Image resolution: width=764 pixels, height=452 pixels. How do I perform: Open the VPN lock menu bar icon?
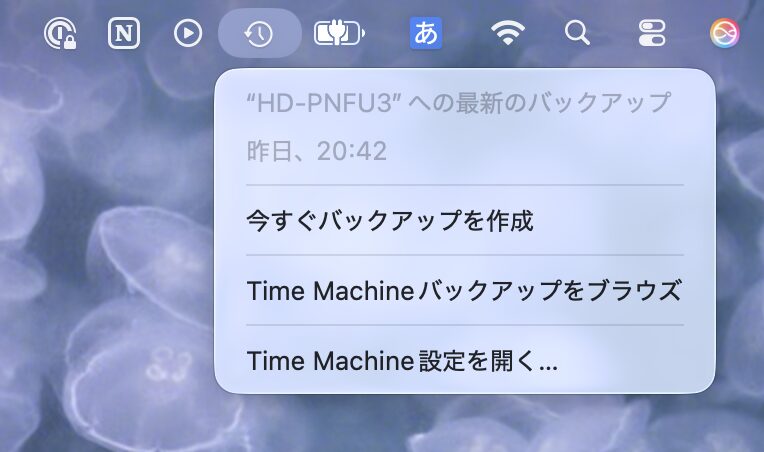pyautogui.click(x=60, y=35)
